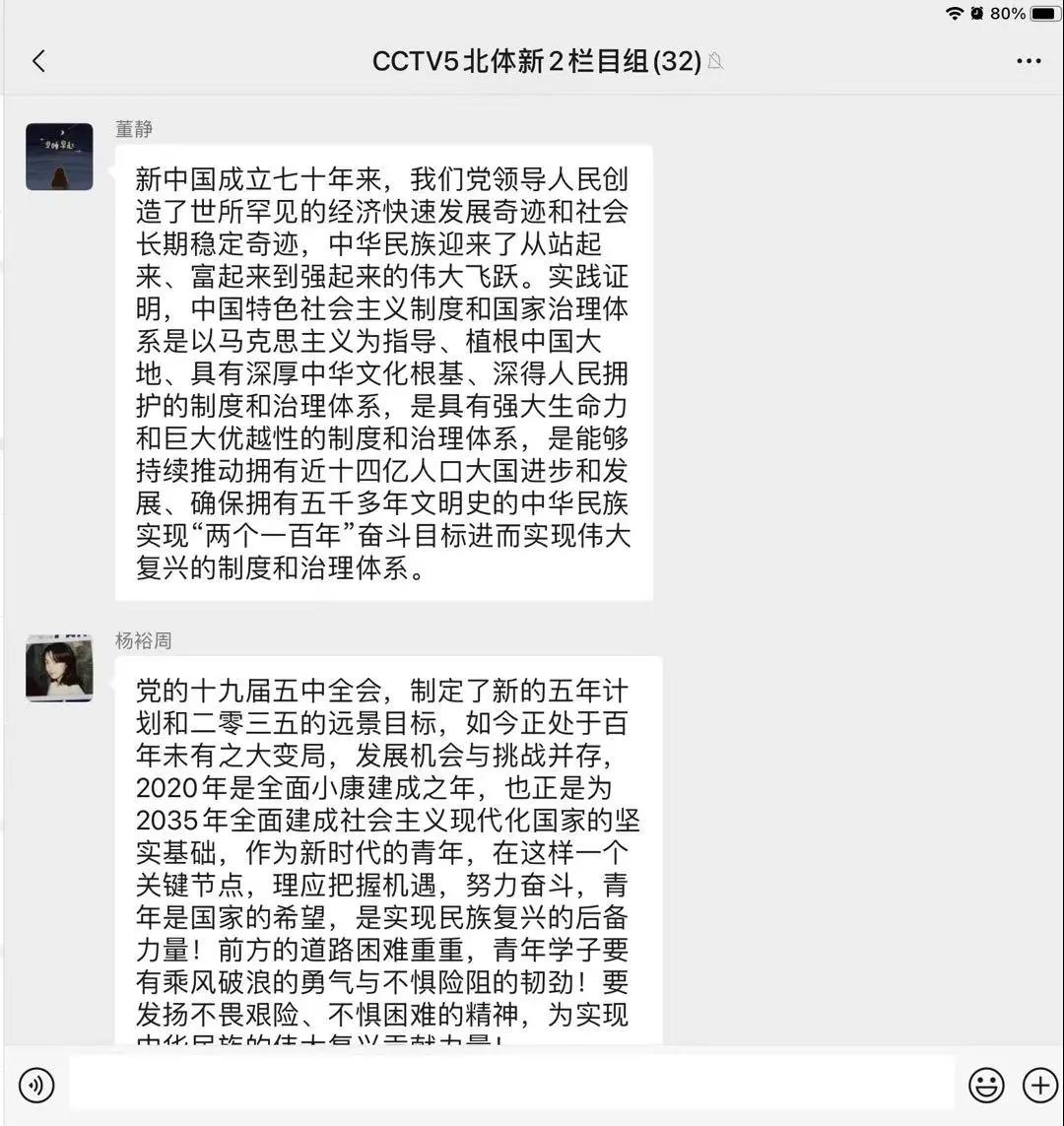Tap 董静's profile avatar
Screen dimensions: 1064x1126
(59, 157)
